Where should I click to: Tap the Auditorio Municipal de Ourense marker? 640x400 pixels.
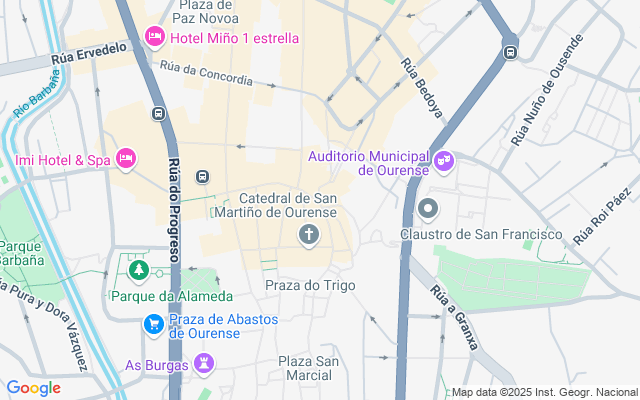(444, 159)
